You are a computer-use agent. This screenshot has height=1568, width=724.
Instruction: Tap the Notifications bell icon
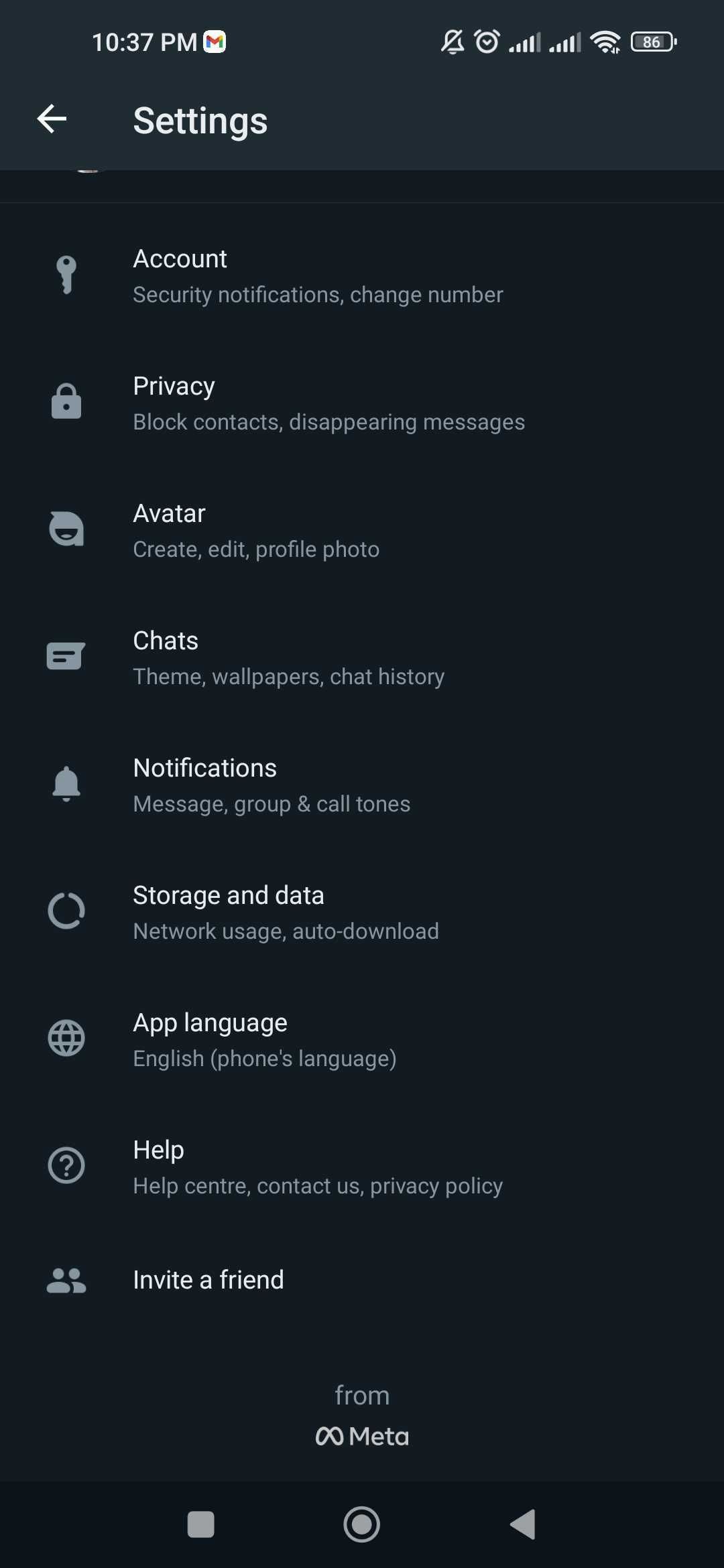(66, 783)
